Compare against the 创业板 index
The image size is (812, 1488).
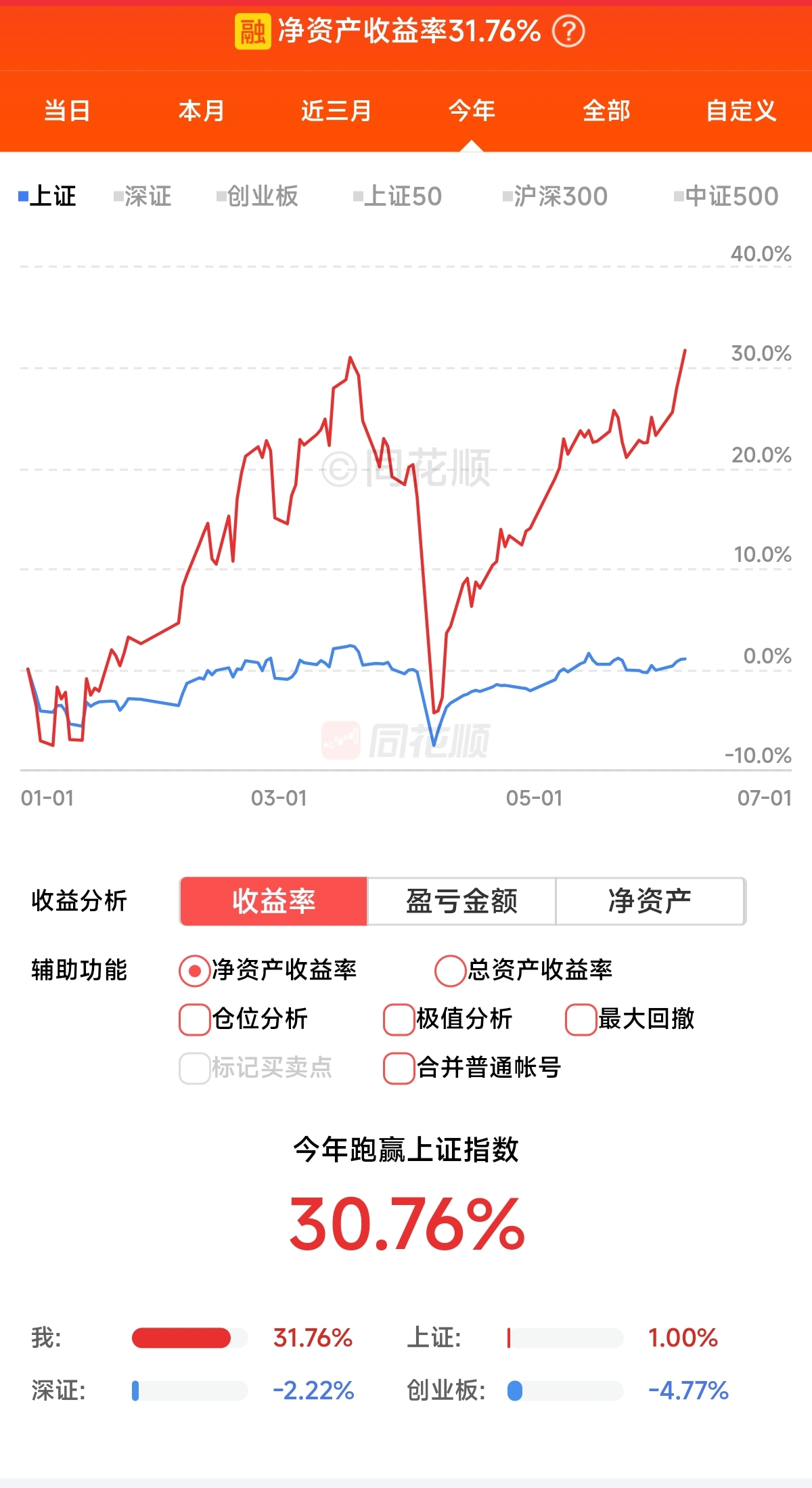tap(257, 196)
